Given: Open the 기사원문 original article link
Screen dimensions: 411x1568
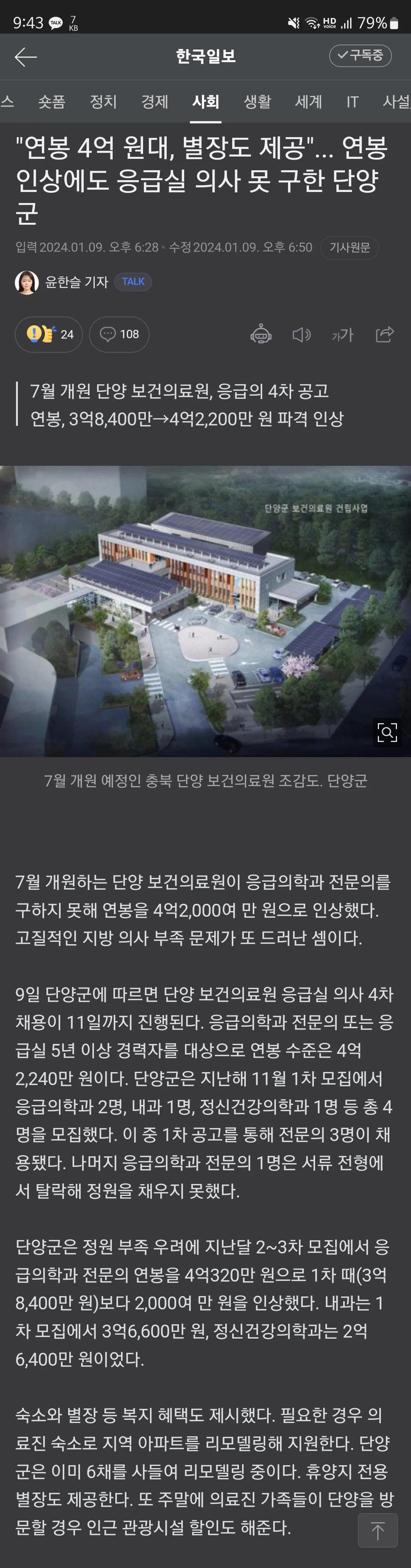Looking at the screenshot, I should pos(350,248).
